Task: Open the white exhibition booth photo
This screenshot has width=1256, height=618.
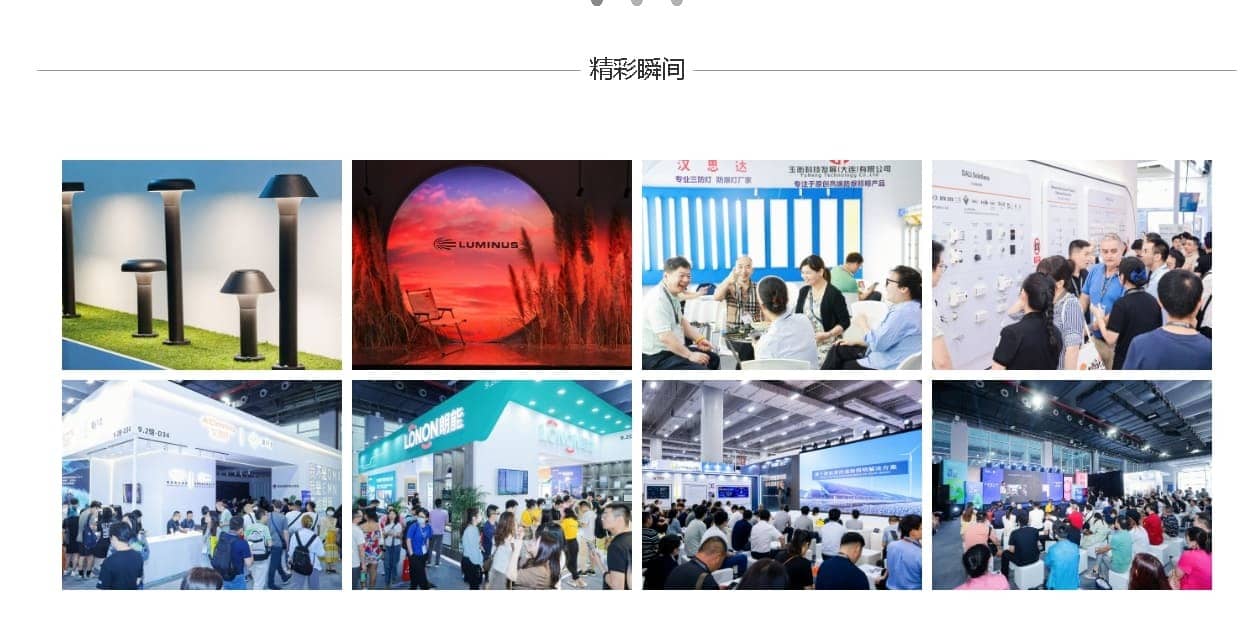Action: (201, 484)
